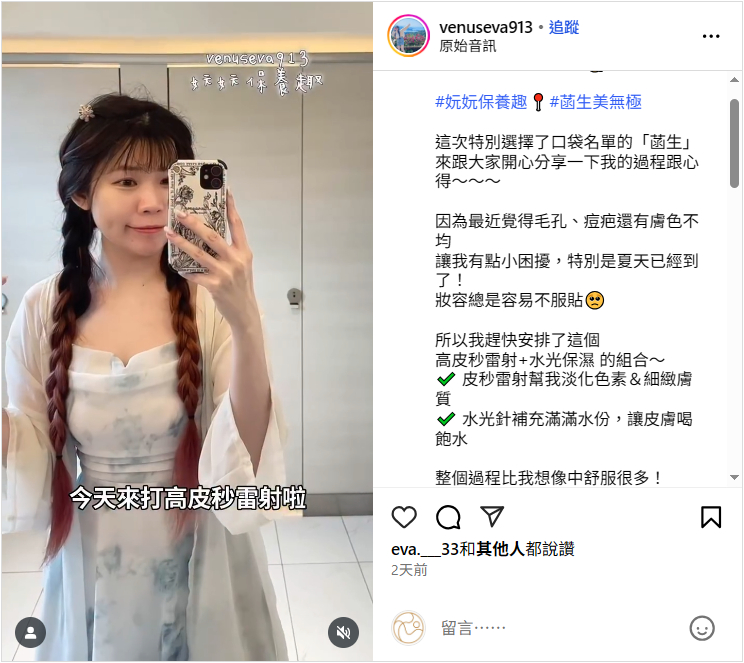Open the three-dot more options menu
Viewport: 744px width, 663px height.
coord(711,36)
